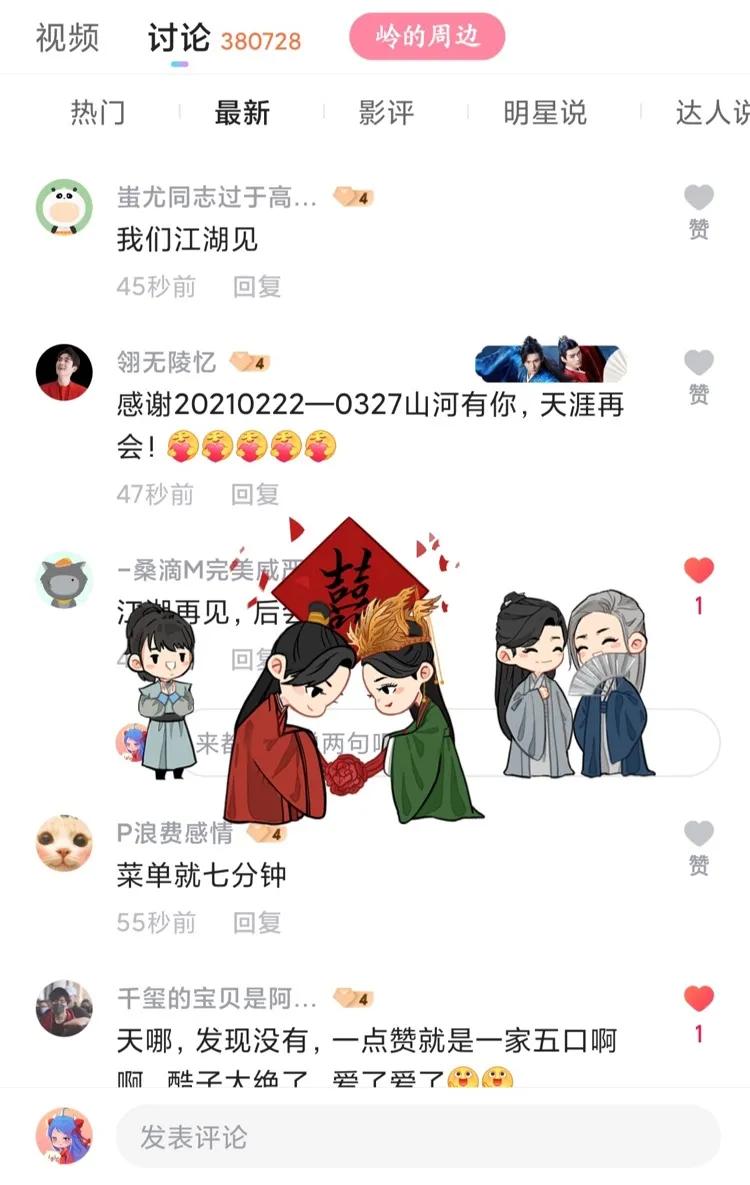
Task: Open the 岭的周边 pink button
Action: click(x=427, y=37)
